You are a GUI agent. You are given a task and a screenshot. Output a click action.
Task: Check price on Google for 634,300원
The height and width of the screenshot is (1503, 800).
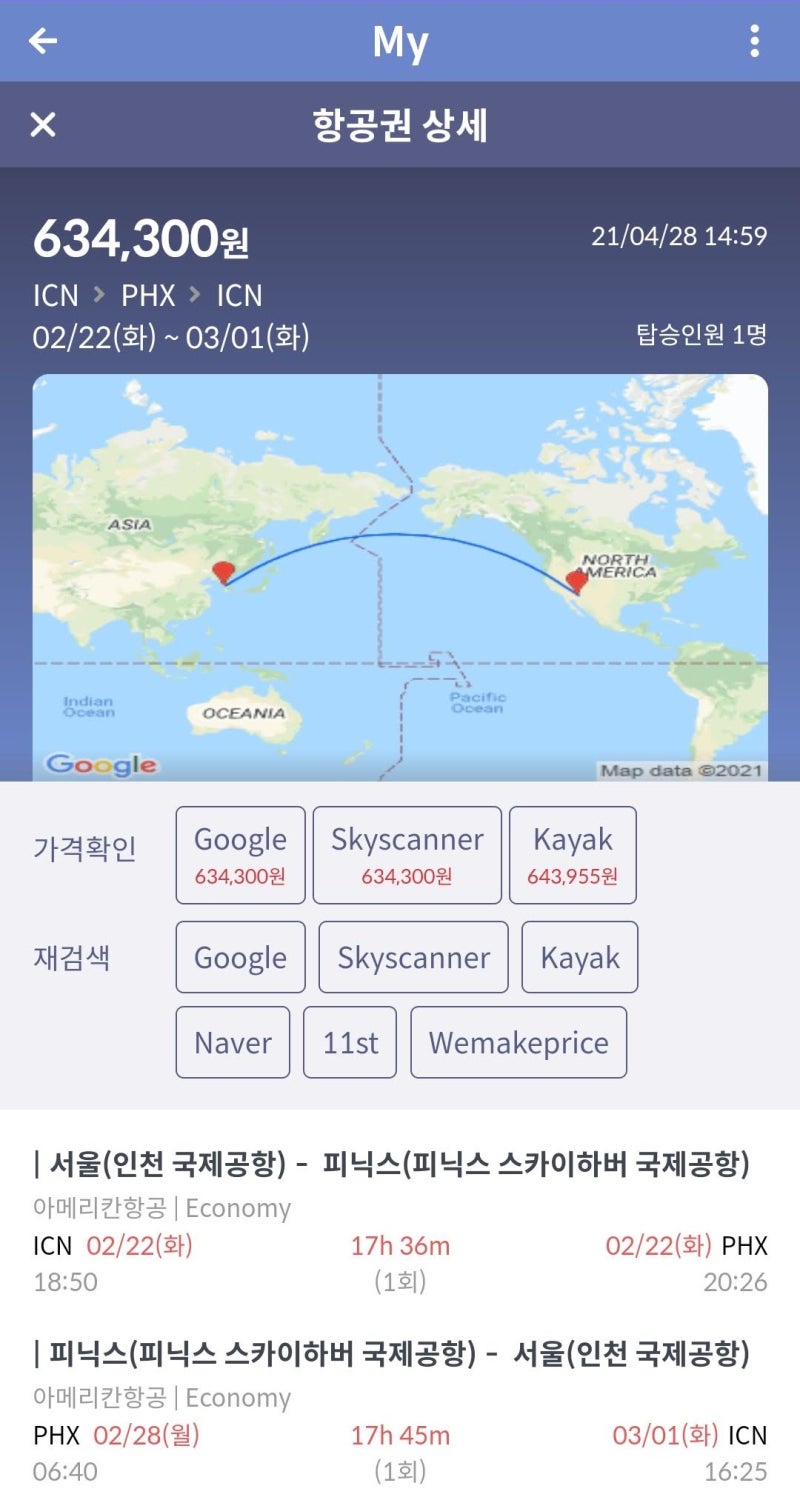[240, 855]
